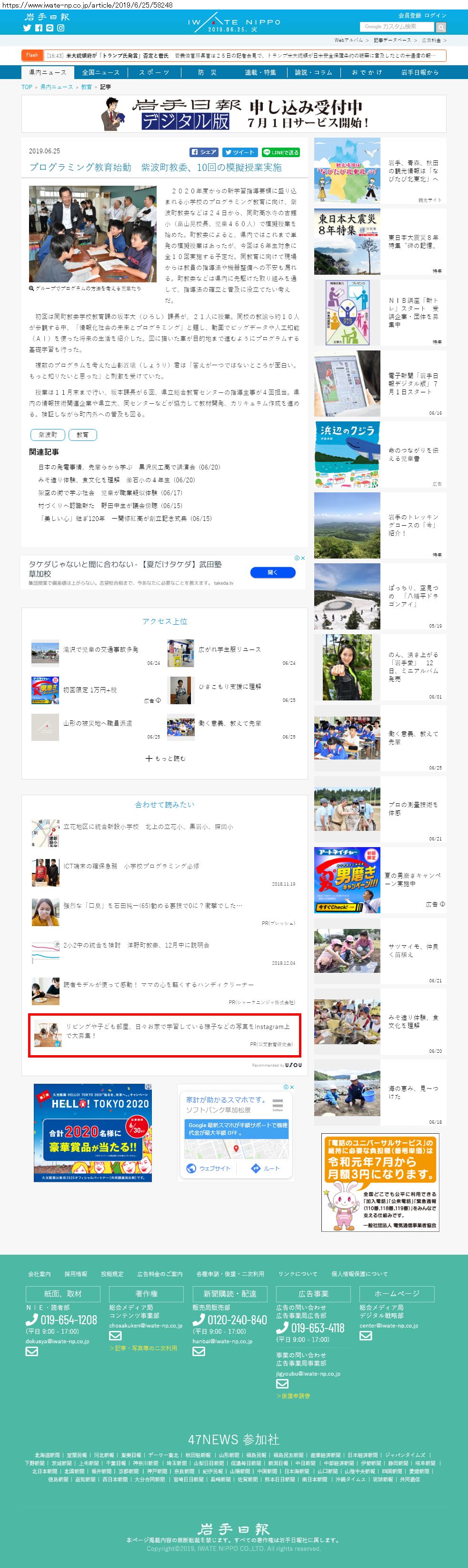Select the 教育 tag chip
The width and height of the screenshot is (468, 1568).
[82, 435]
